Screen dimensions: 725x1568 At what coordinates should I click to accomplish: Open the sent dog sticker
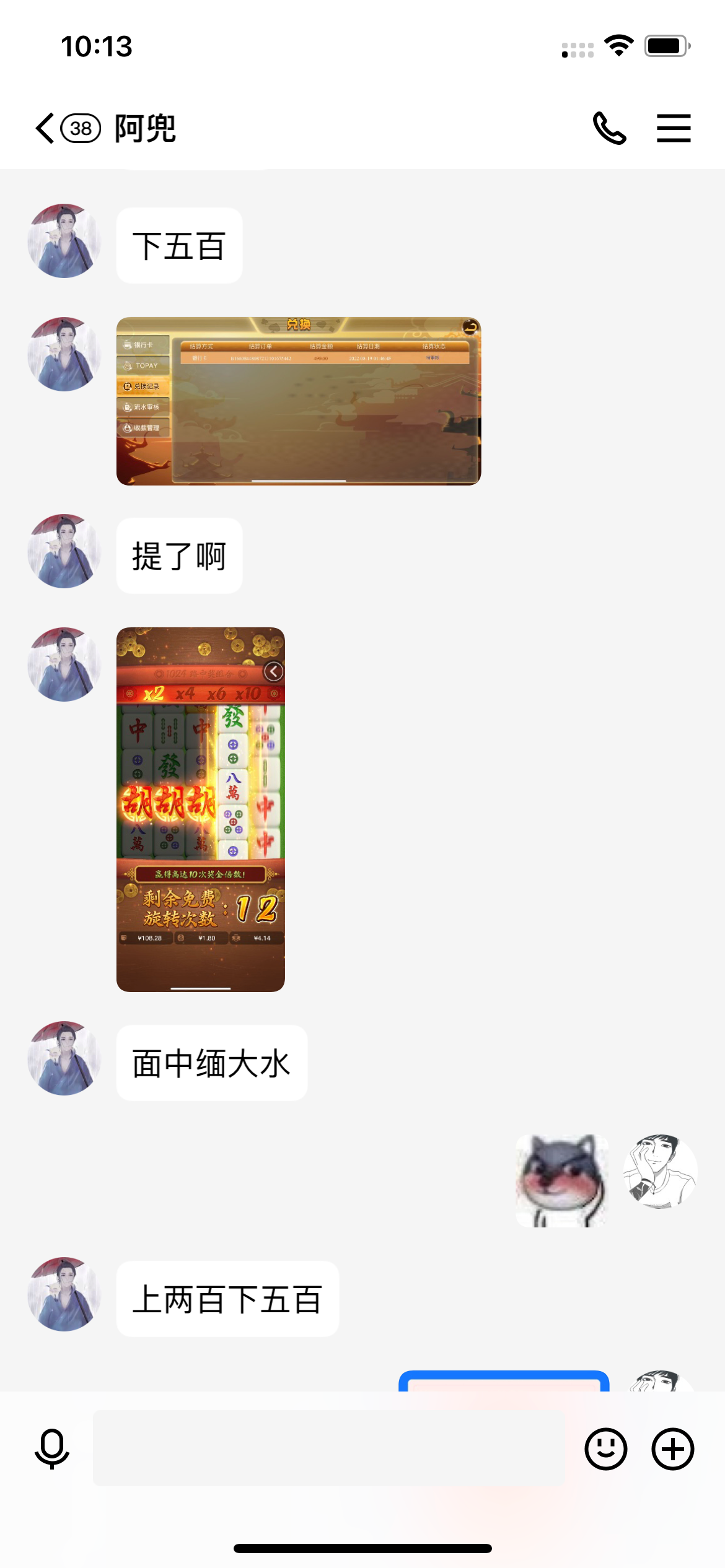[x=561, y=1180]
